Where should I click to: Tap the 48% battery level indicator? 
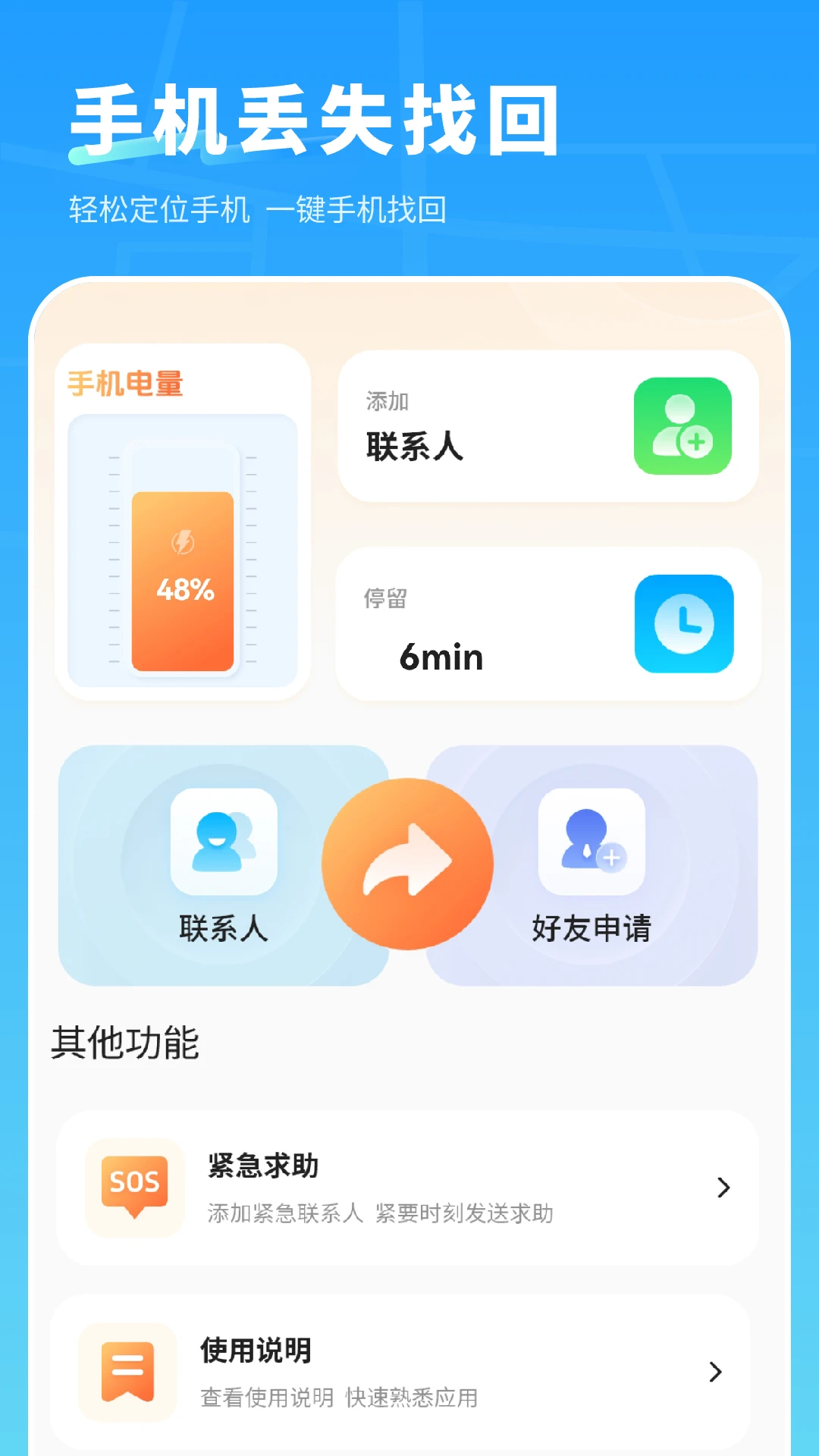186,589
